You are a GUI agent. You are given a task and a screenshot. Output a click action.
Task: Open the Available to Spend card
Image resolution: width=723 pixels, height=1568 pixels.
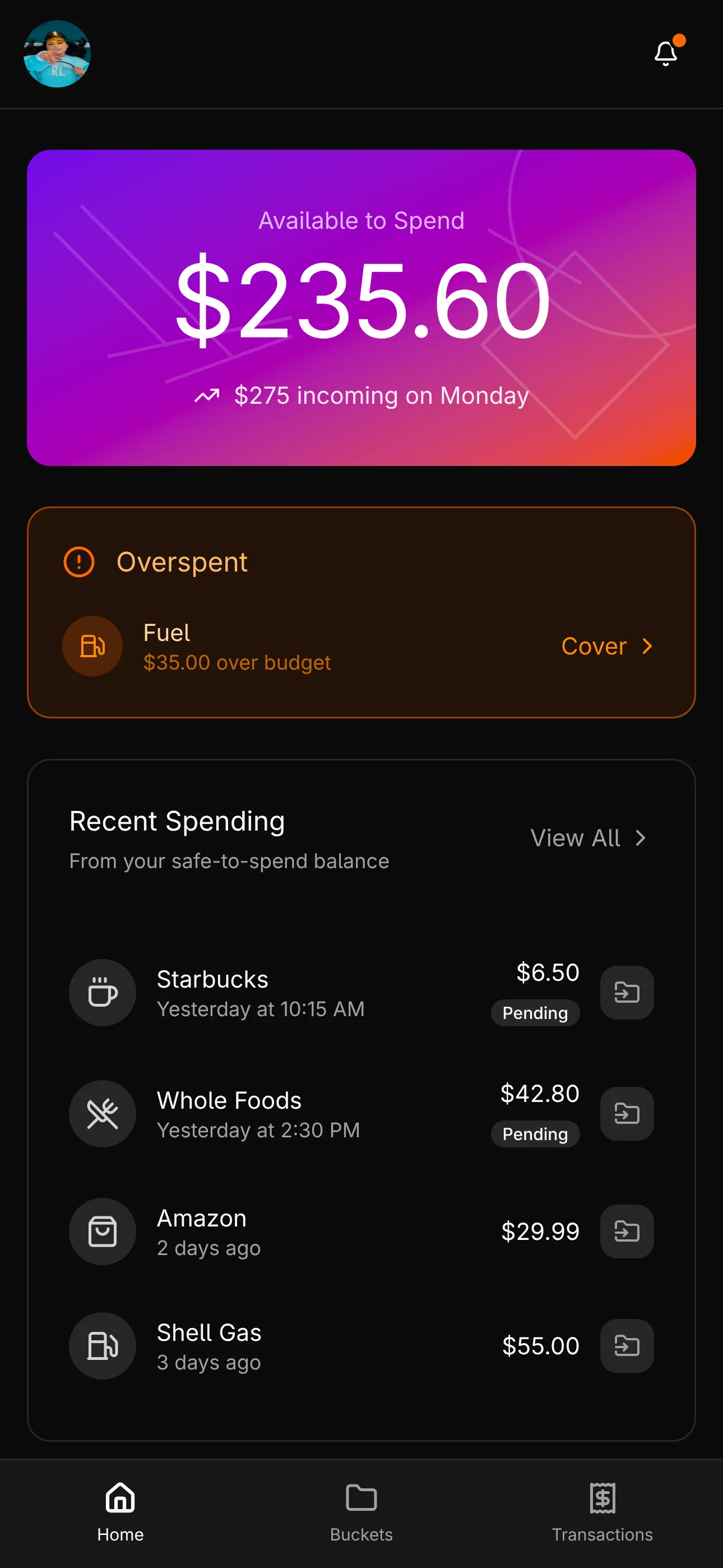pos(361,307)
